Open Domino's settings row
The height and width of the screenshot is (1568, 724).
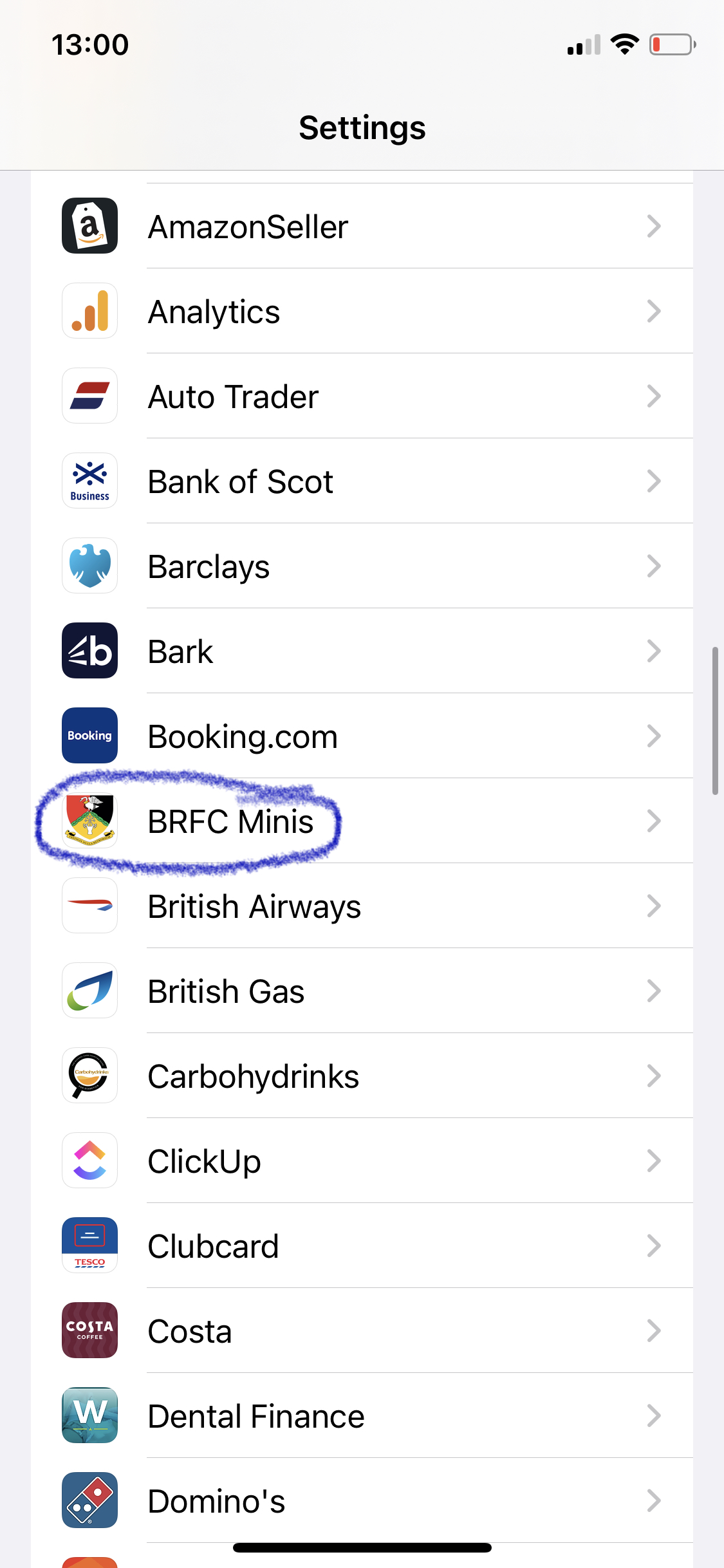[x=362, y=1500]
